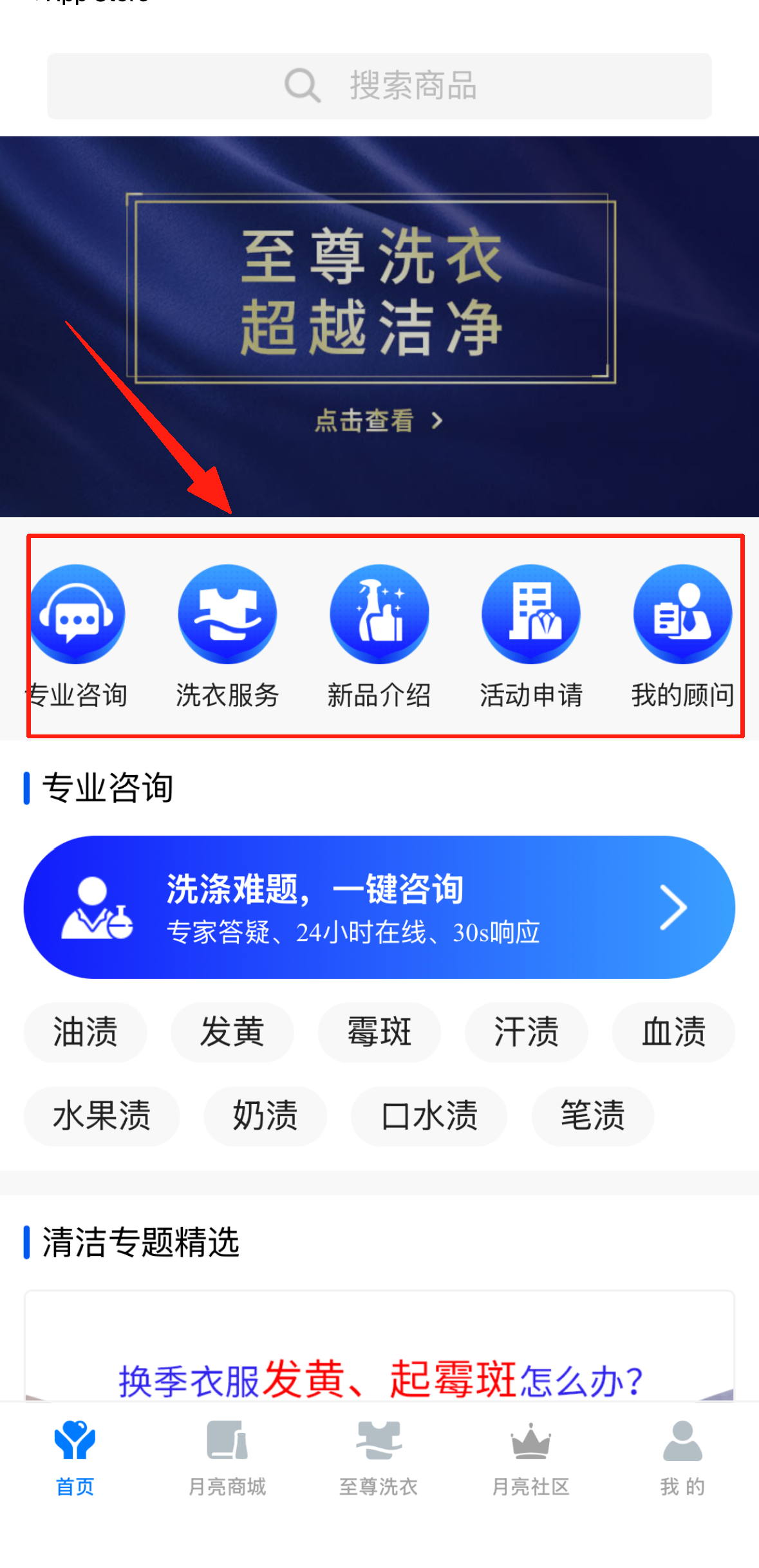Select the 汗渍 chip
This screenshot has width=759, height=1568.
pos(526,1032)
